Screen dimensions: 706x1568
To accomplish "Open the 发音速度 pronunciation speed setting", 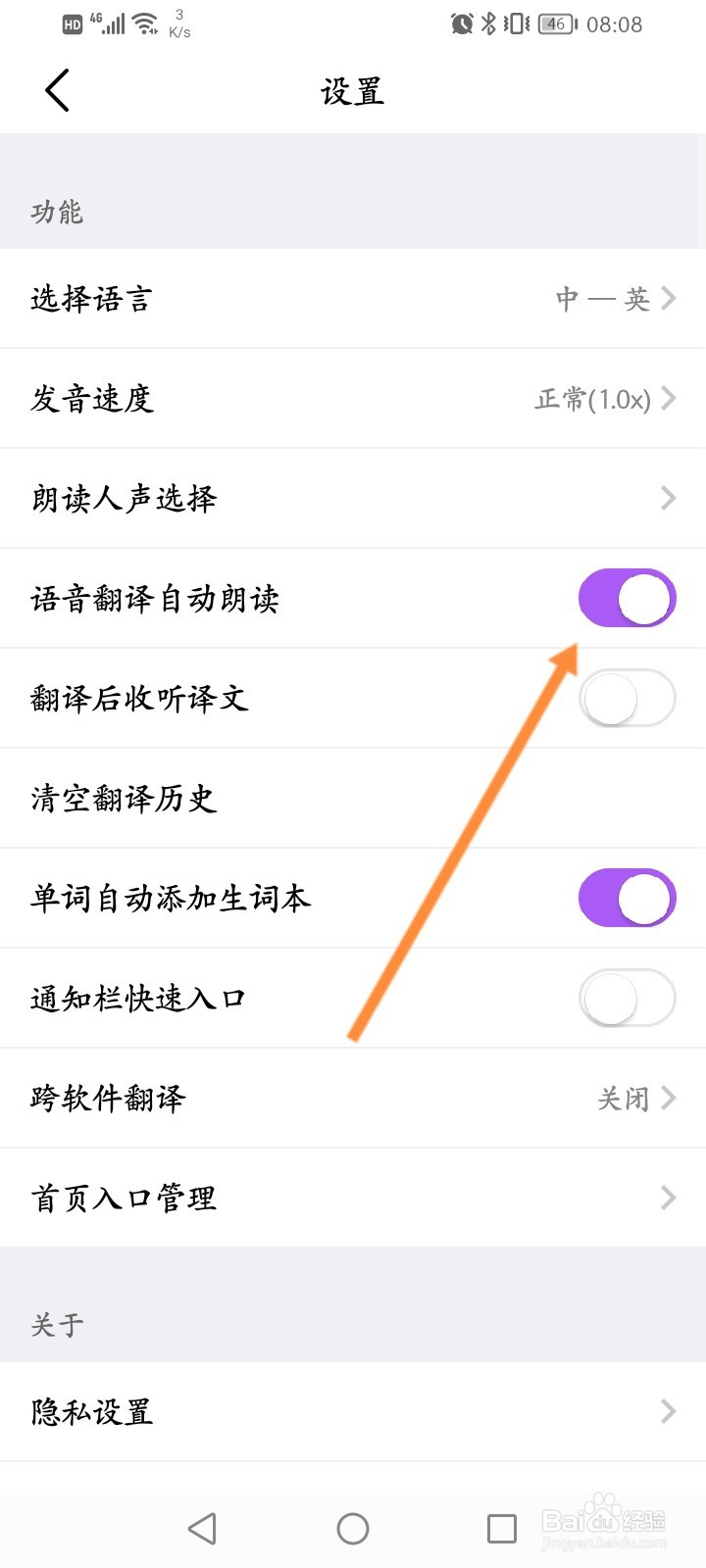I will tap(353, 398).
